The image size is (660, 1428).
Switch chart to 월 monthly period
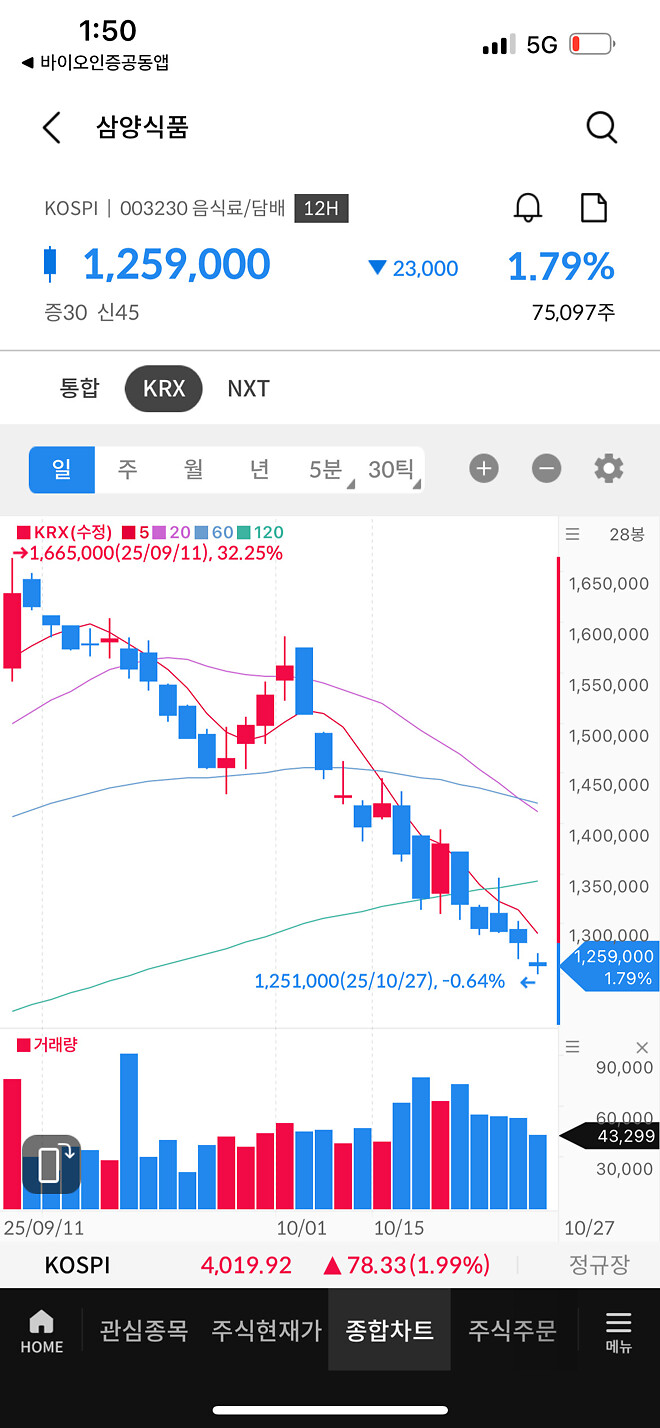[193, 469]
